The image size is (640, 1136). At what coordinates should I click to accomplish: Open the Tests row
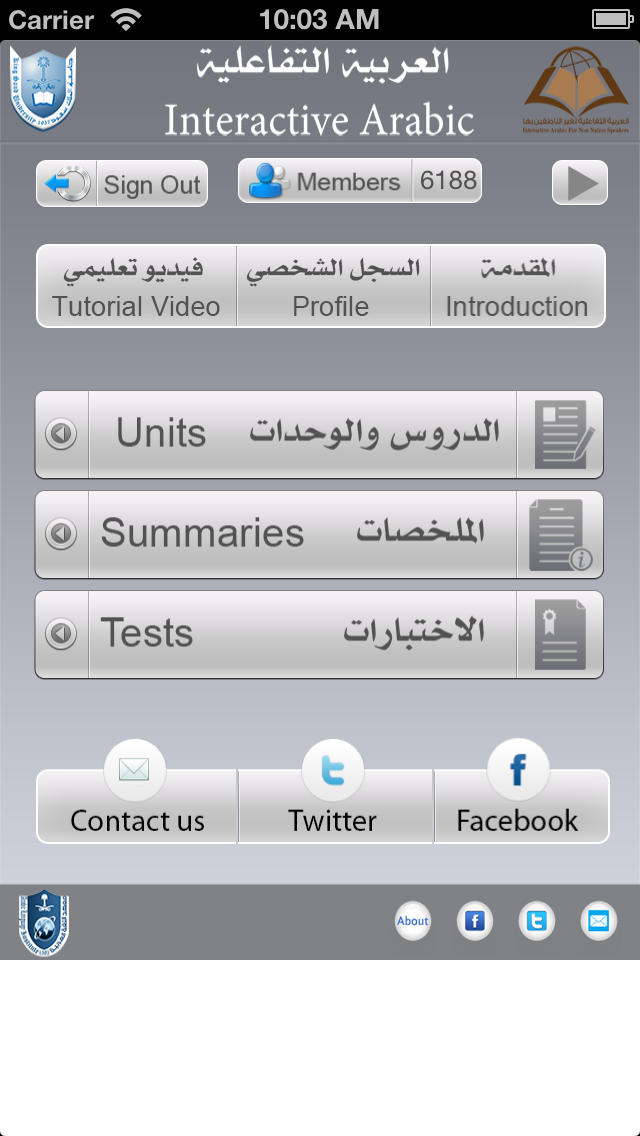coord(319,635)
